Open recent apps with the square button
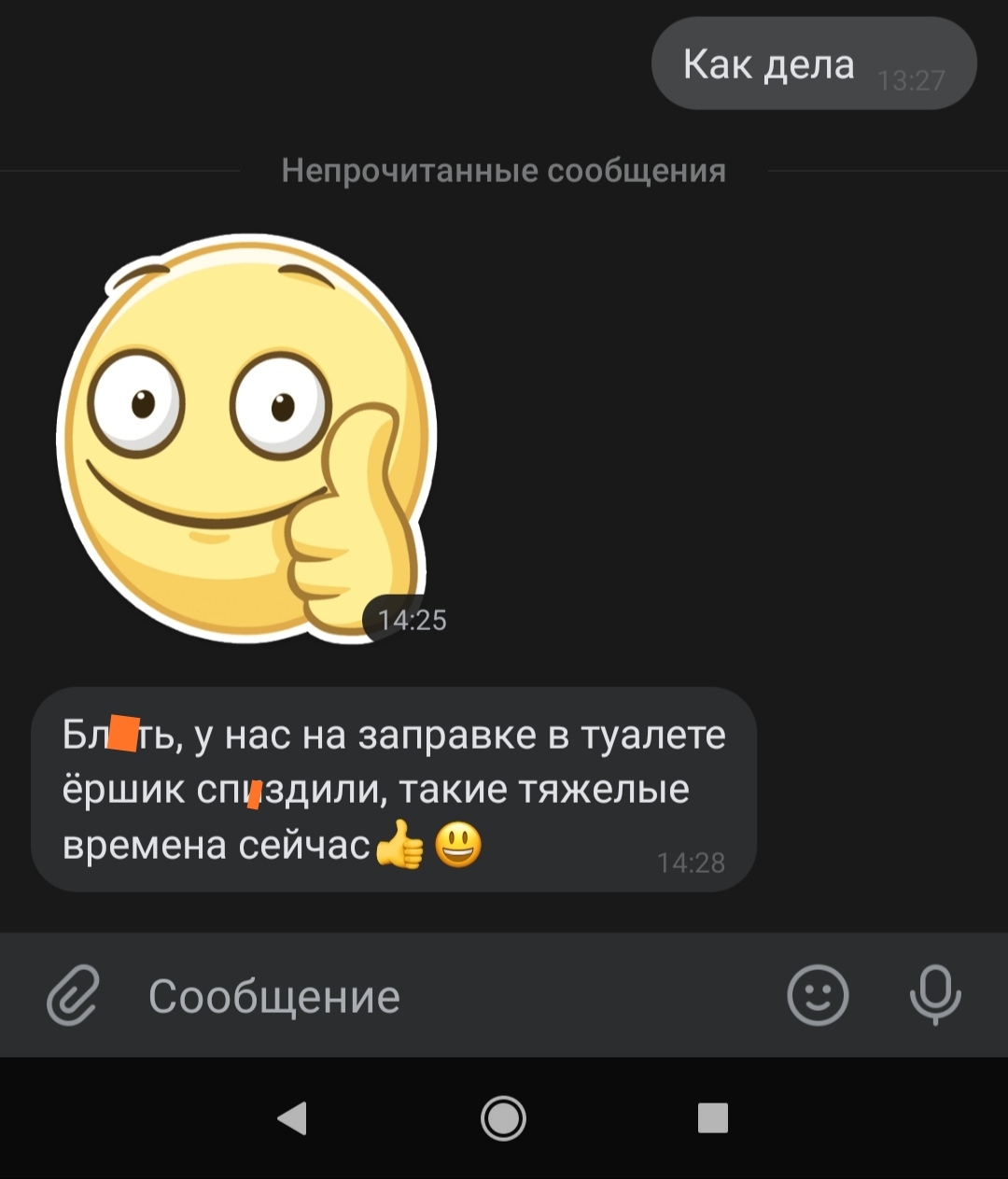This screenshot has height=1179, width=1008. [x=713, y=1117]
